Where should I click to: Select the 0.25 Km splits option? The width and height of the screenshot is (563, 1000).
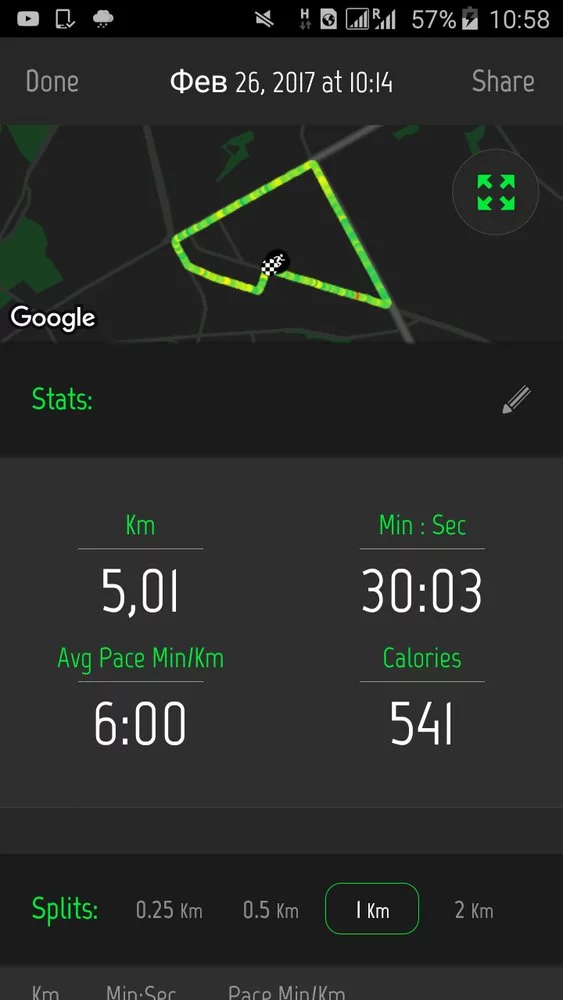(169, 909)
